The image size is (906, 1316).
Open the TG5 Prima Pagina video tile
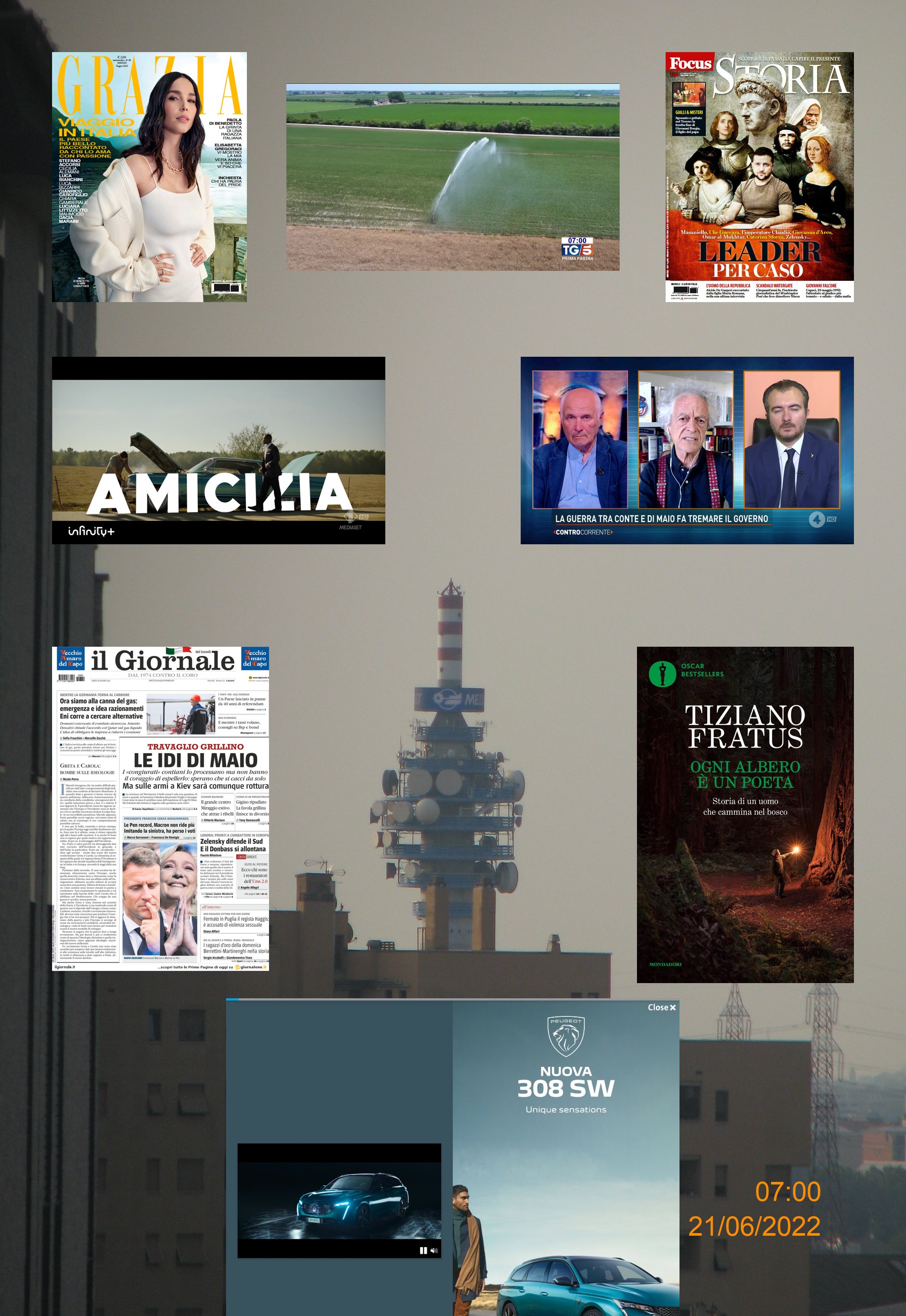pos(453,177)
